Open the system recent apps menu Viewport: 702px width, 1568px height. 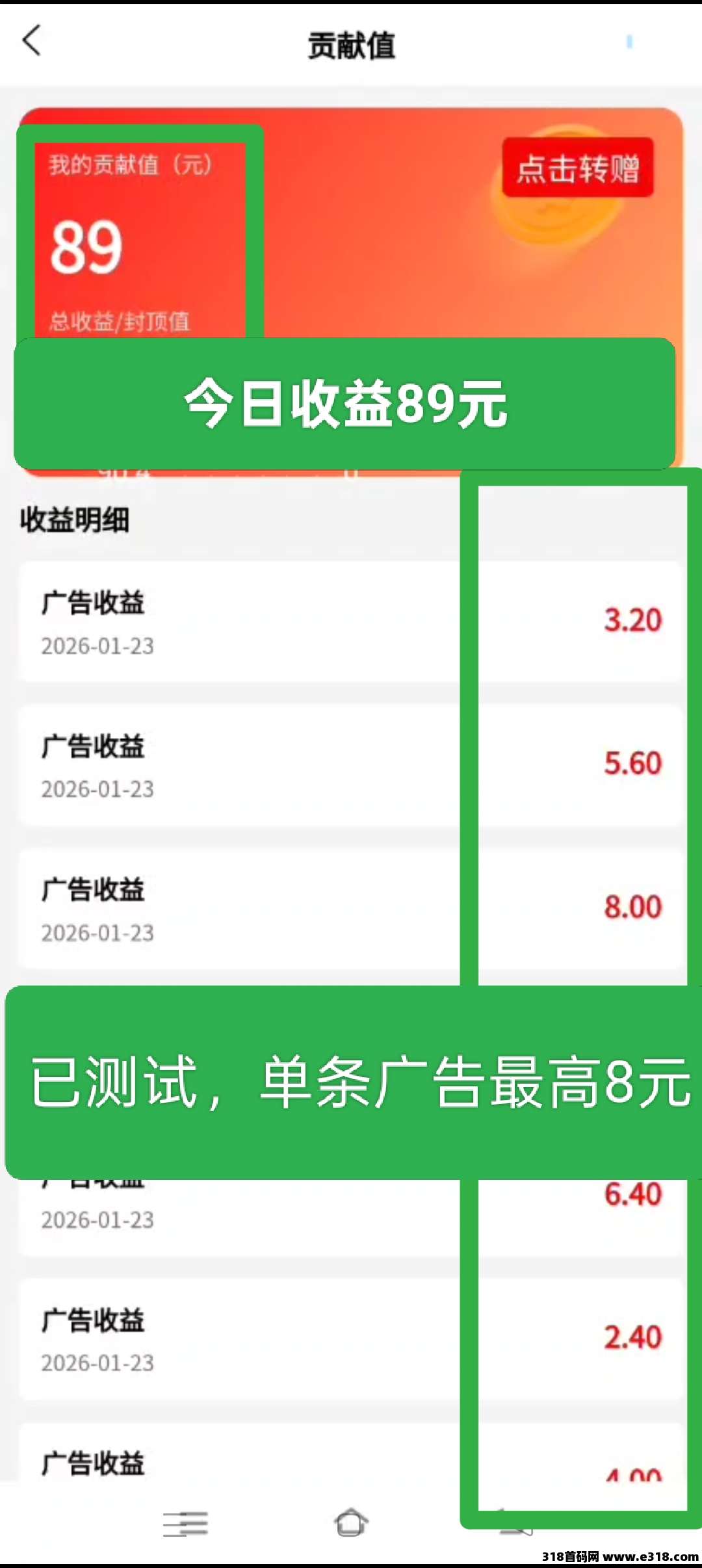pos(185,1524)
